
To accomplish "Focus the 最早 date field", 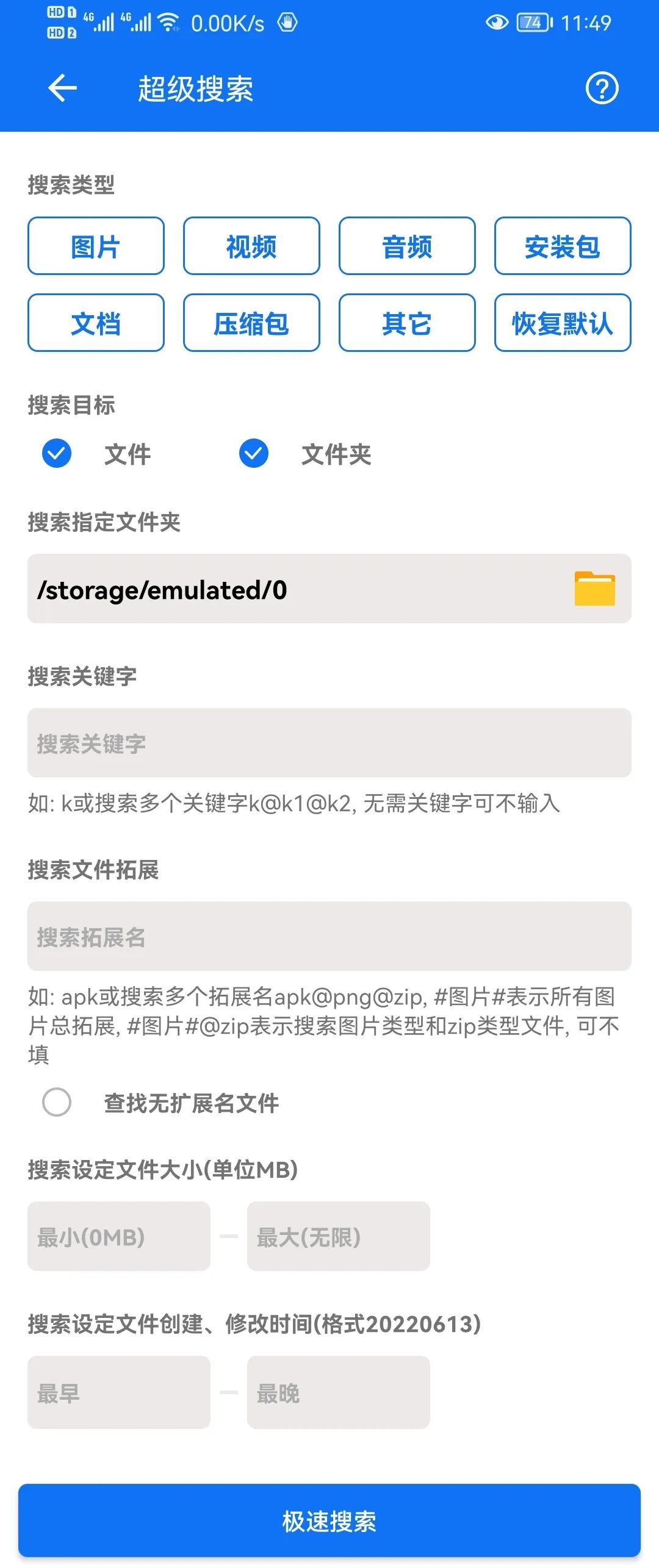I will coord(119,1392).
